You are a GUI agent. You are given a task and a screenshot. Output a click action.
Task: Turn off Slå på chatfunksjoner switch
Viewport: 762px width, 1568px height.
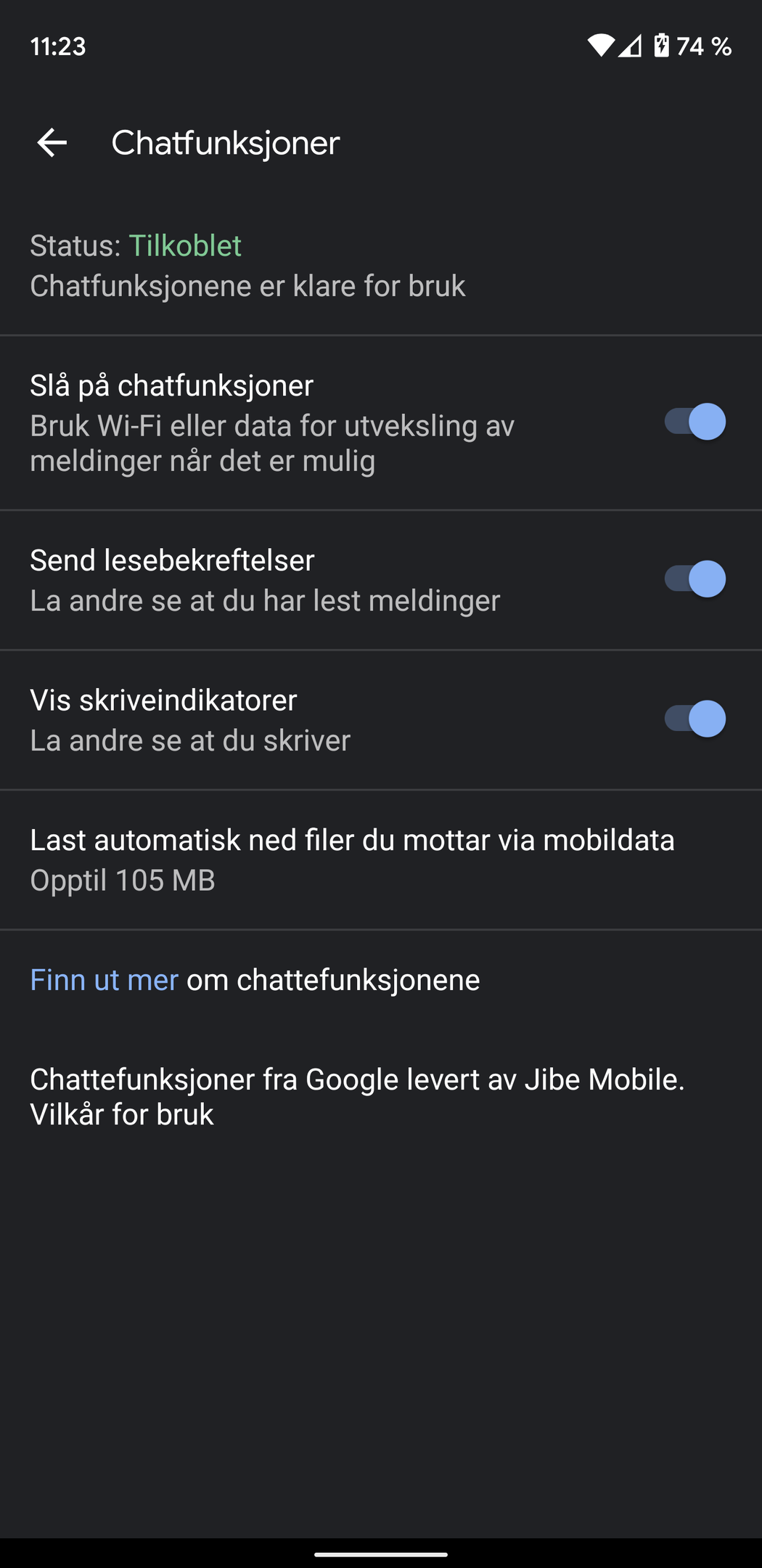pos(695,422)
